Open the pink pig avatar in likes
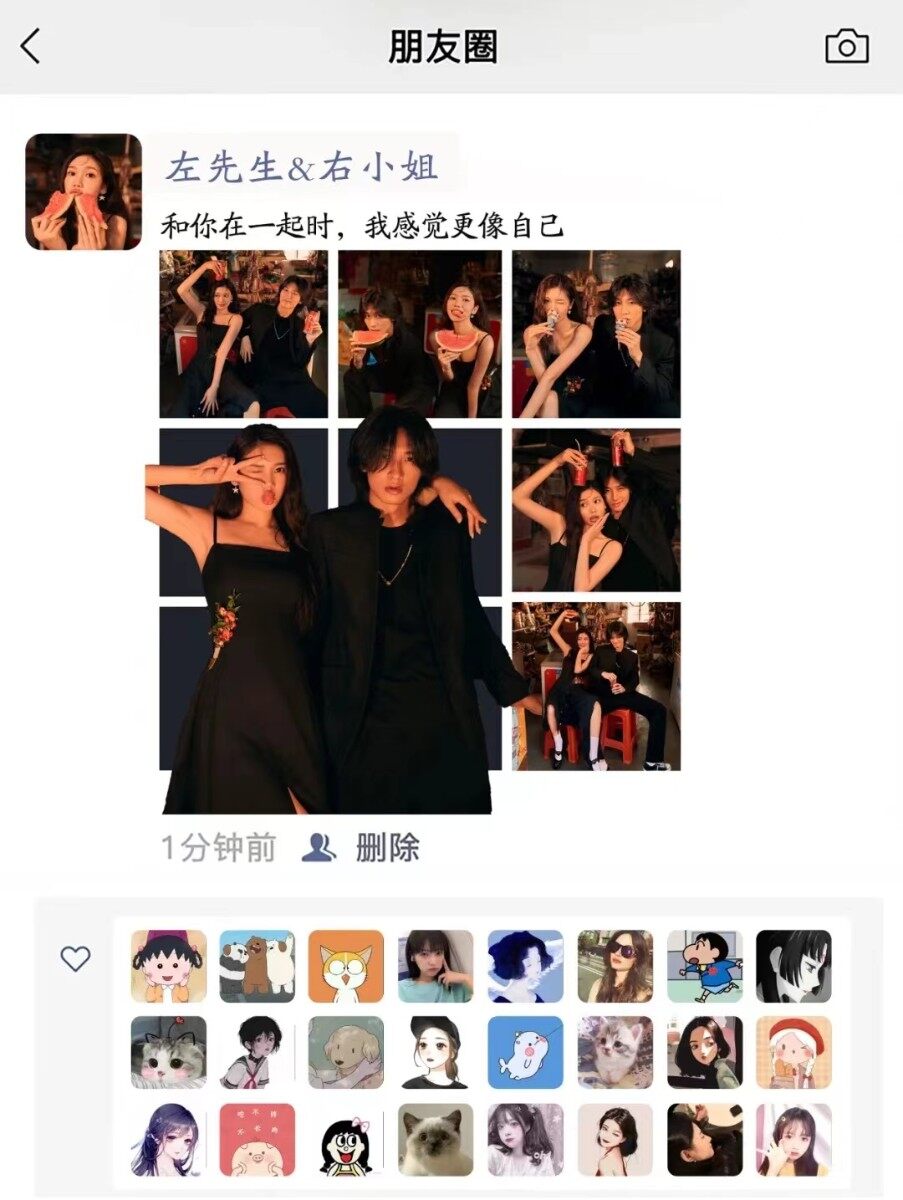Screen dimensions: 903x1200 click(257, 1139)
